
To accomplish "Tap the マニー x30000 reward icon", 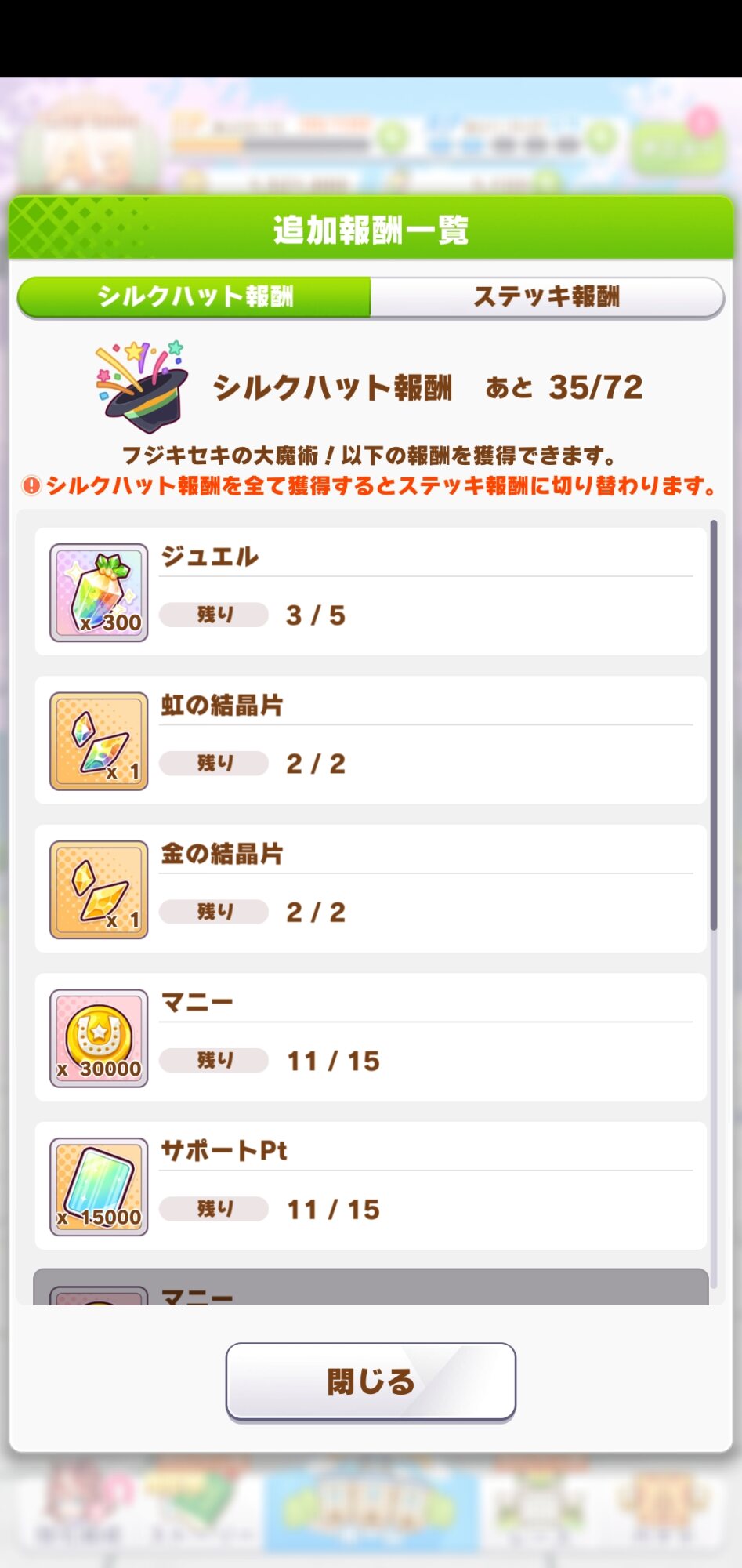I will (99, 1038).
